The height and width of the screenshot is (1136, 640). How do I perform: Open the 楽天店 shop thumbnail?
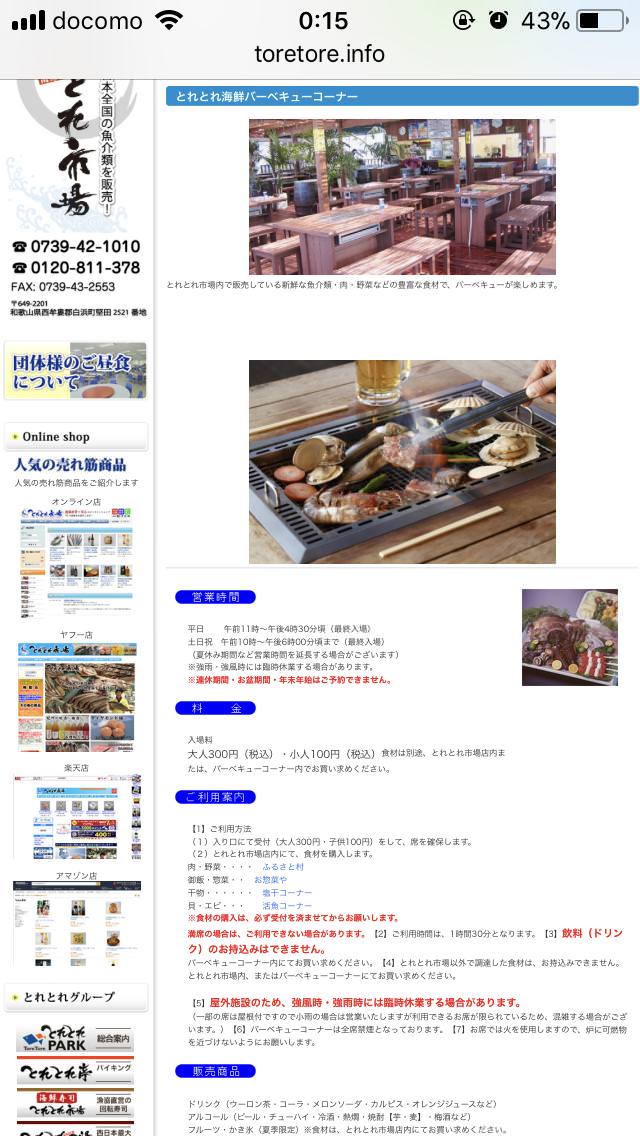[x=77, y=816]
